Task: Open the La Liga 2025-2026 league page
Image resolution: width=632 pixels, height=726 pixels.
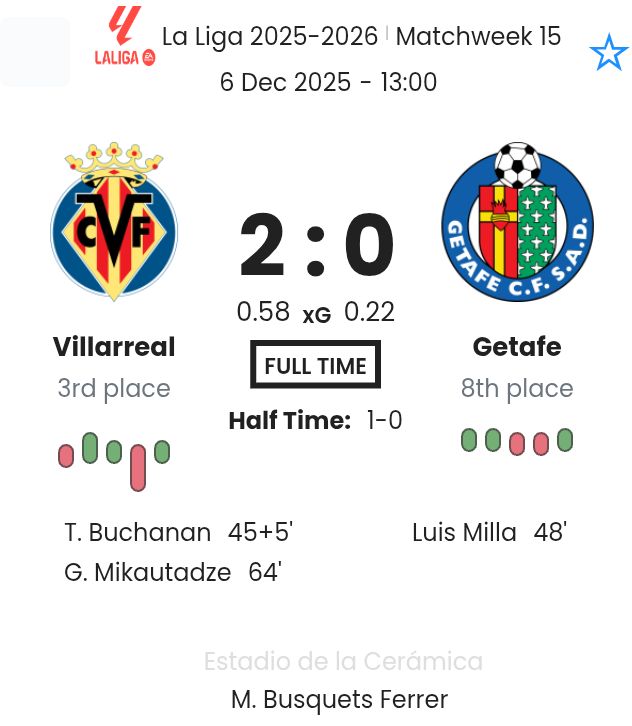Action: 269,37
